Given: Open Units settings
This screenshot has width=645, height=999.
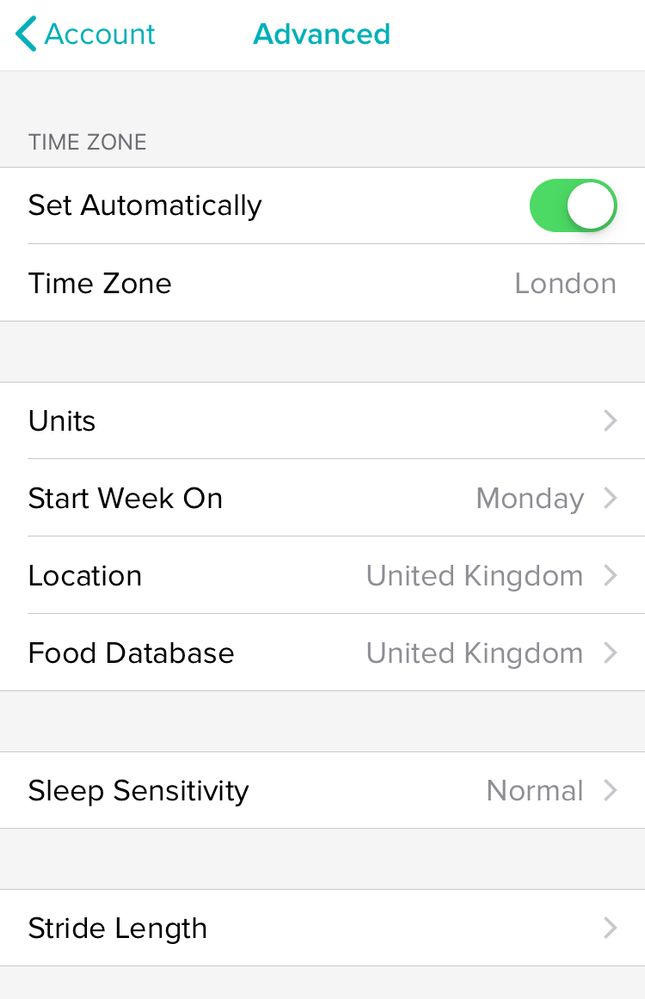Looking at the screenshot, I should (x=322, y=421).
